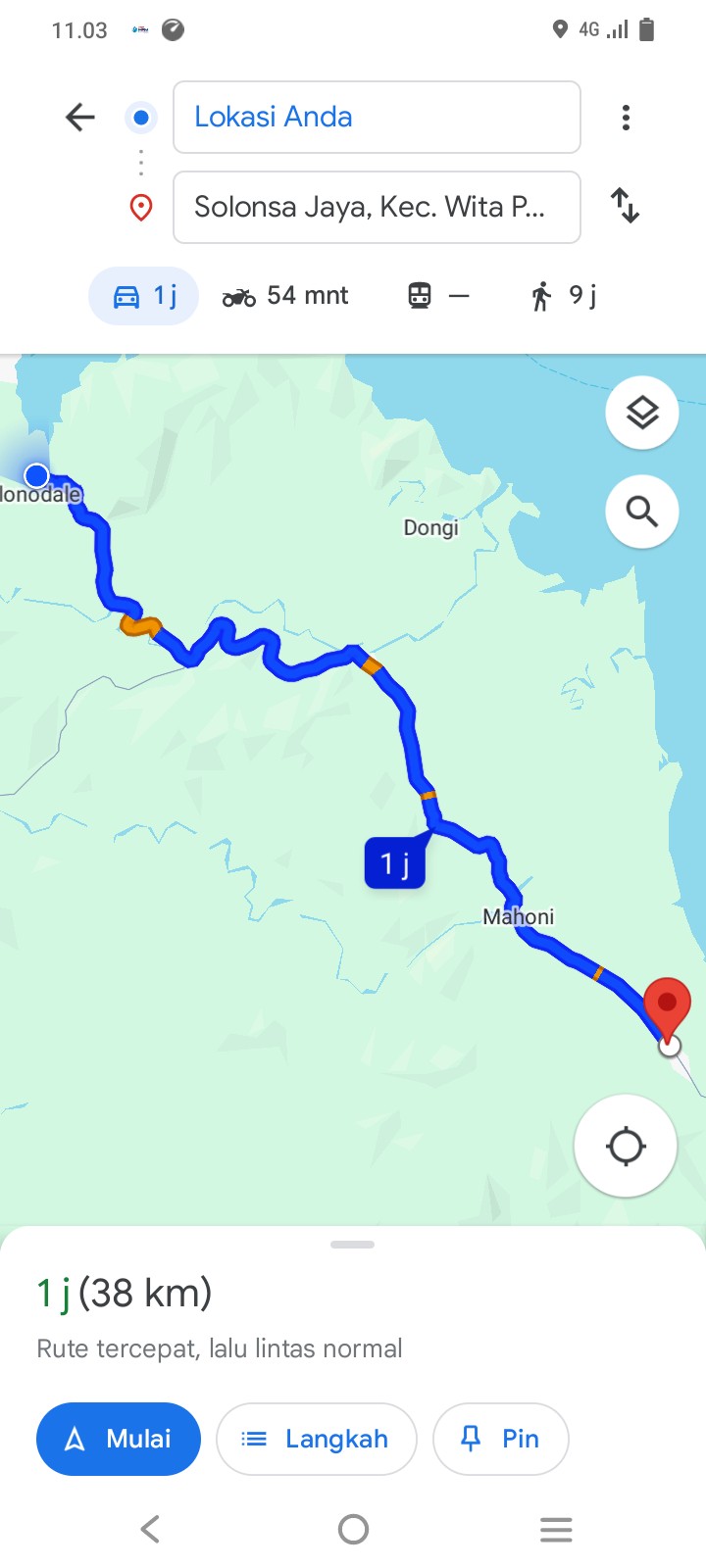706x1568 pixels.
Task: Go back using the top-left arrow
Action: pyautogui.click(x=80, y=118)
